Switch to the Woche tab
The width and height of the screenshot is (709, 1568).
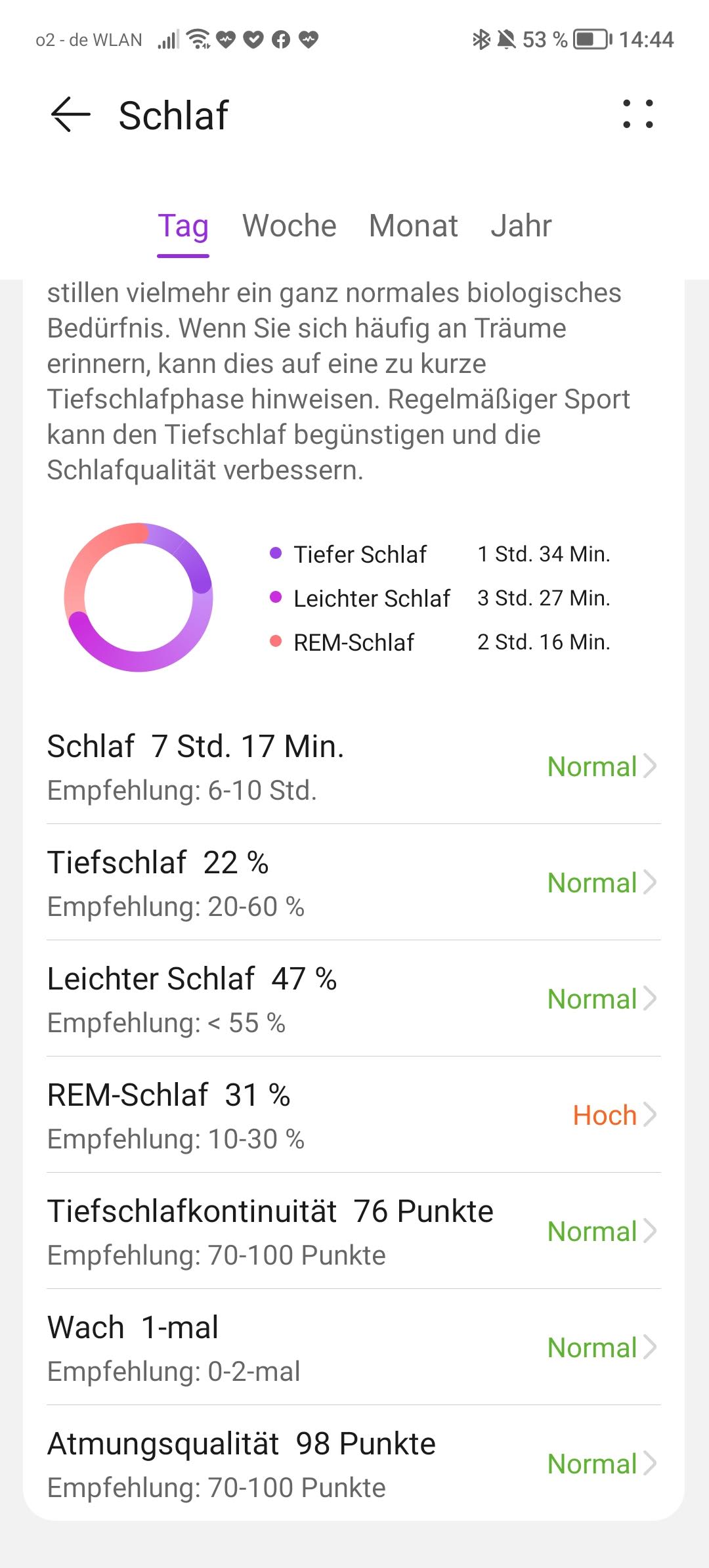point(289,227)
